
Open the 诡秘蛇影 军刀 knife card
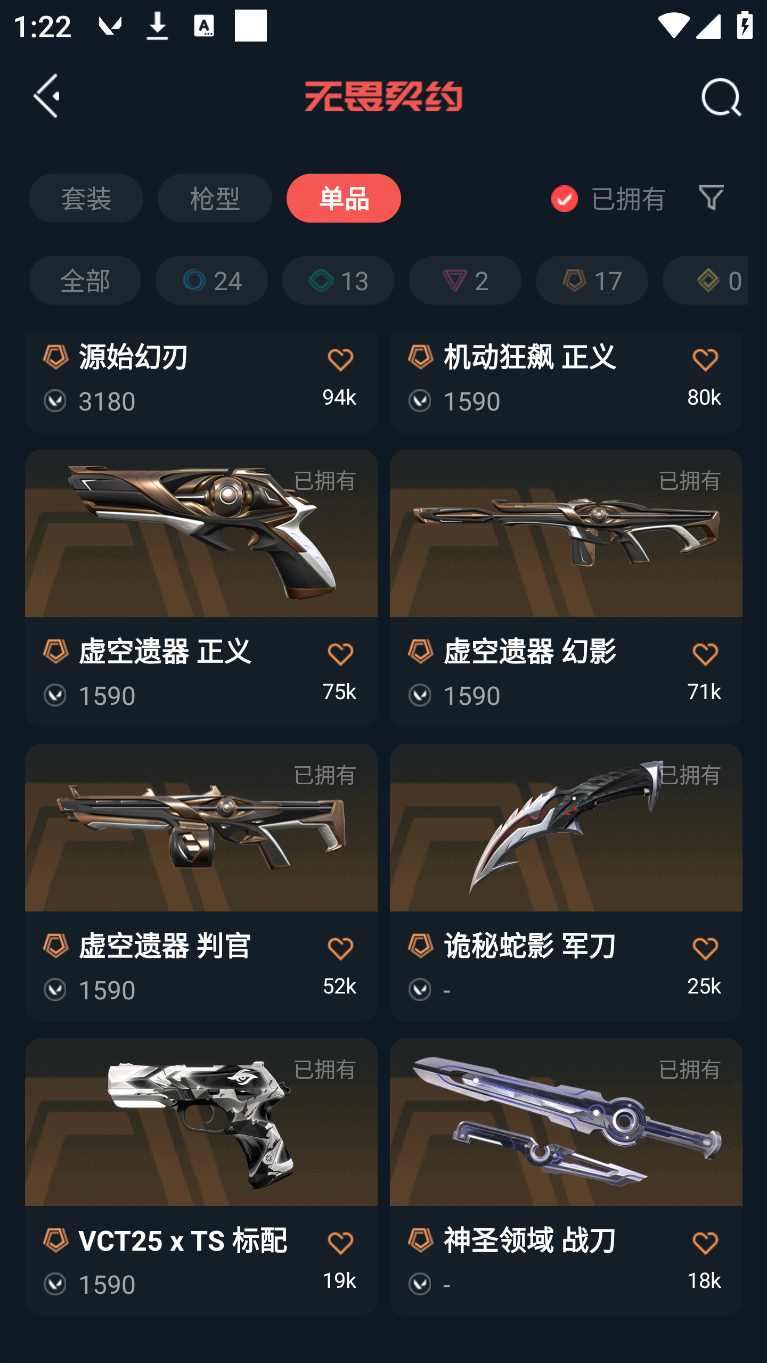click(x=566, y=855)
